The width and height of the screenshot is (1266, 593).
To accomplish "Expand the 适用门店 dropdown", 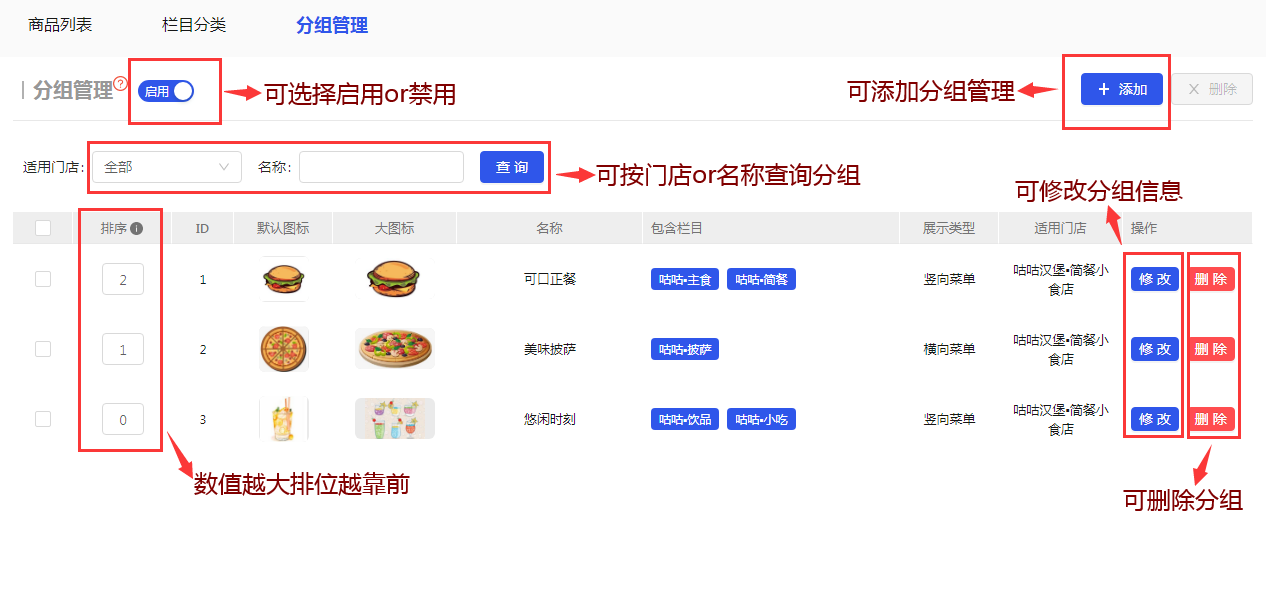I will [167, 167].
